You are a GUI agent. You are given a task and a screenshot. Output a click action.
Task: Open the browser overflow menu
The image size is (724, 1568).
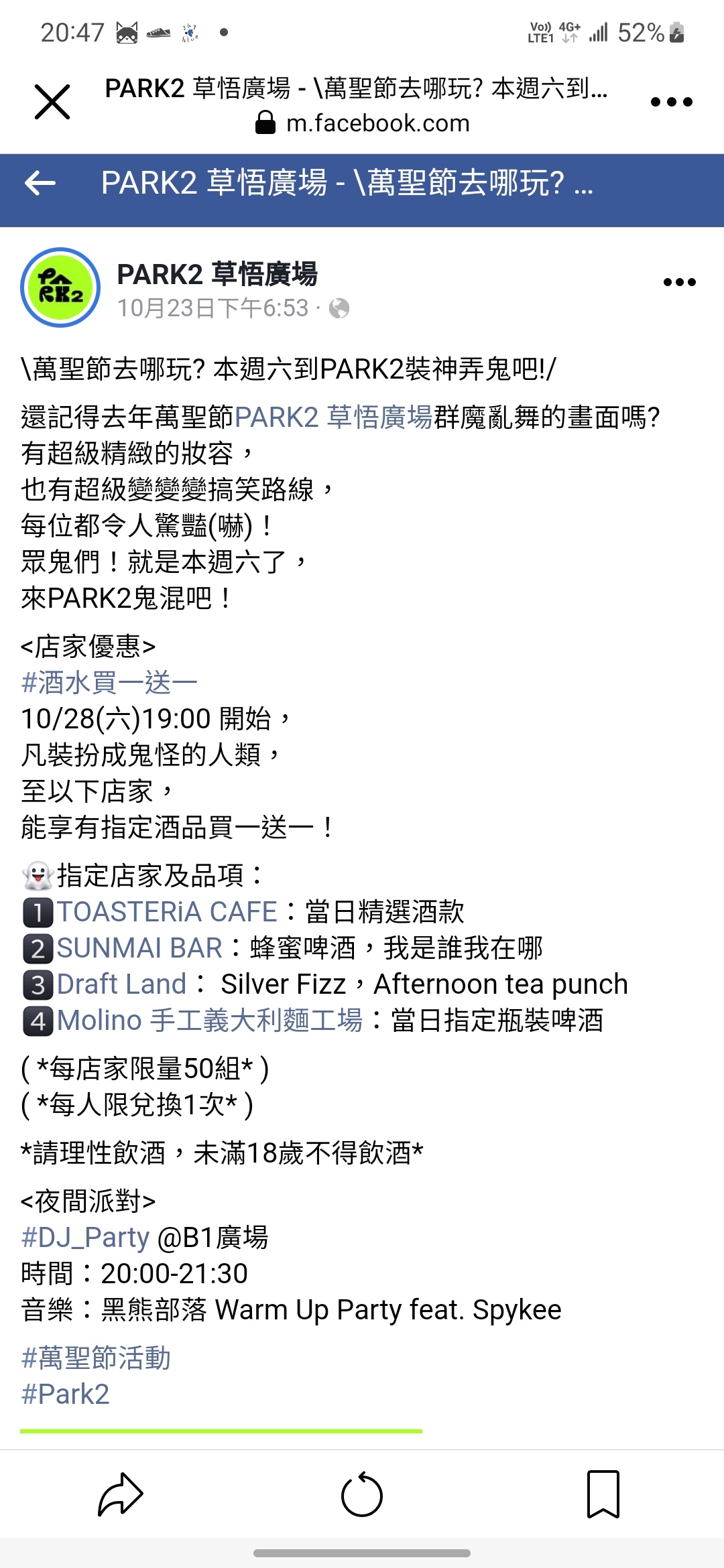(671, 103)
